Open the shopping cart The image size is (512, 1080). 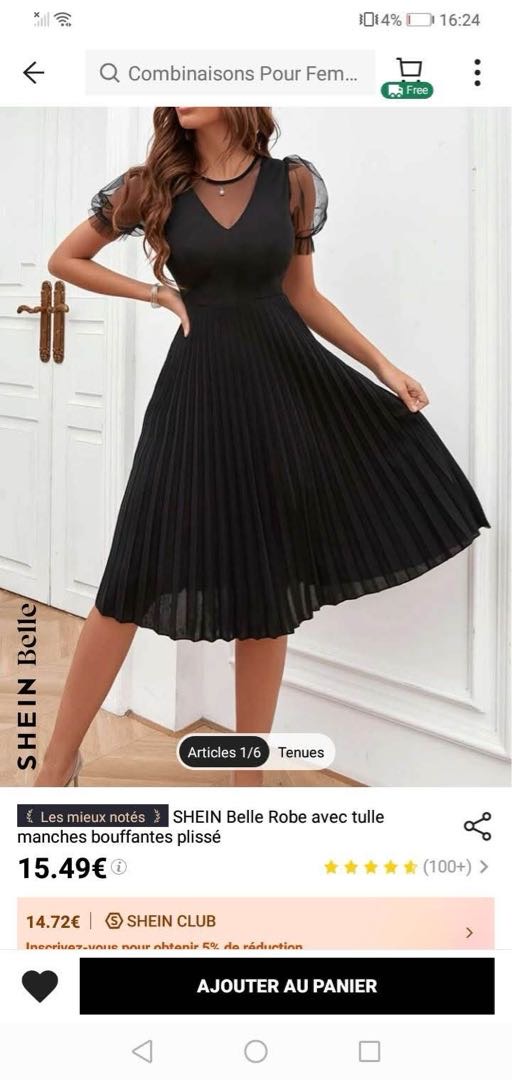(408, 77)
